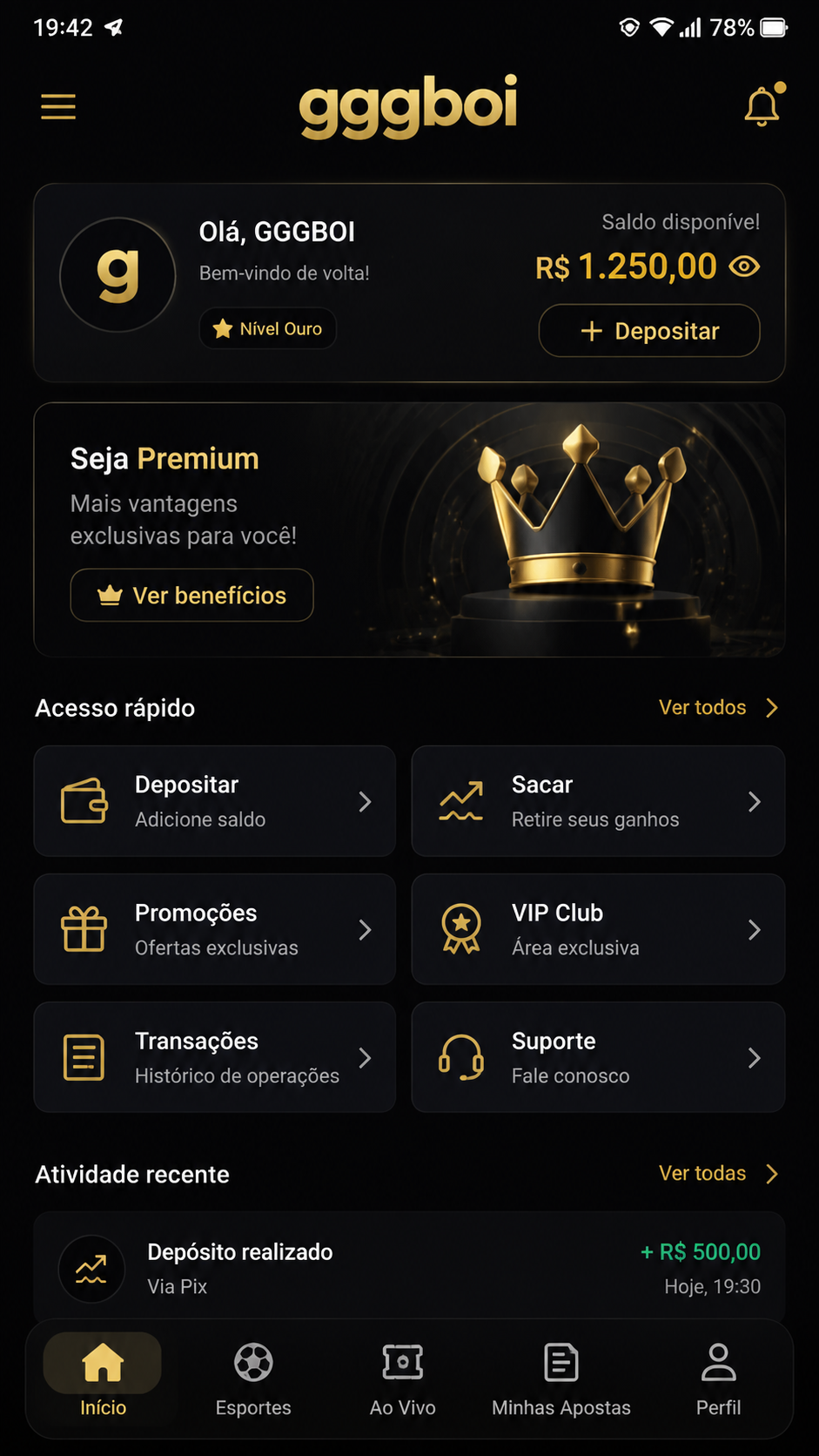Image resolution: width=819 pixels, height=1456 pixels.
Task: Tap the + Depositar button in balance card
Action: pos(649,331)
